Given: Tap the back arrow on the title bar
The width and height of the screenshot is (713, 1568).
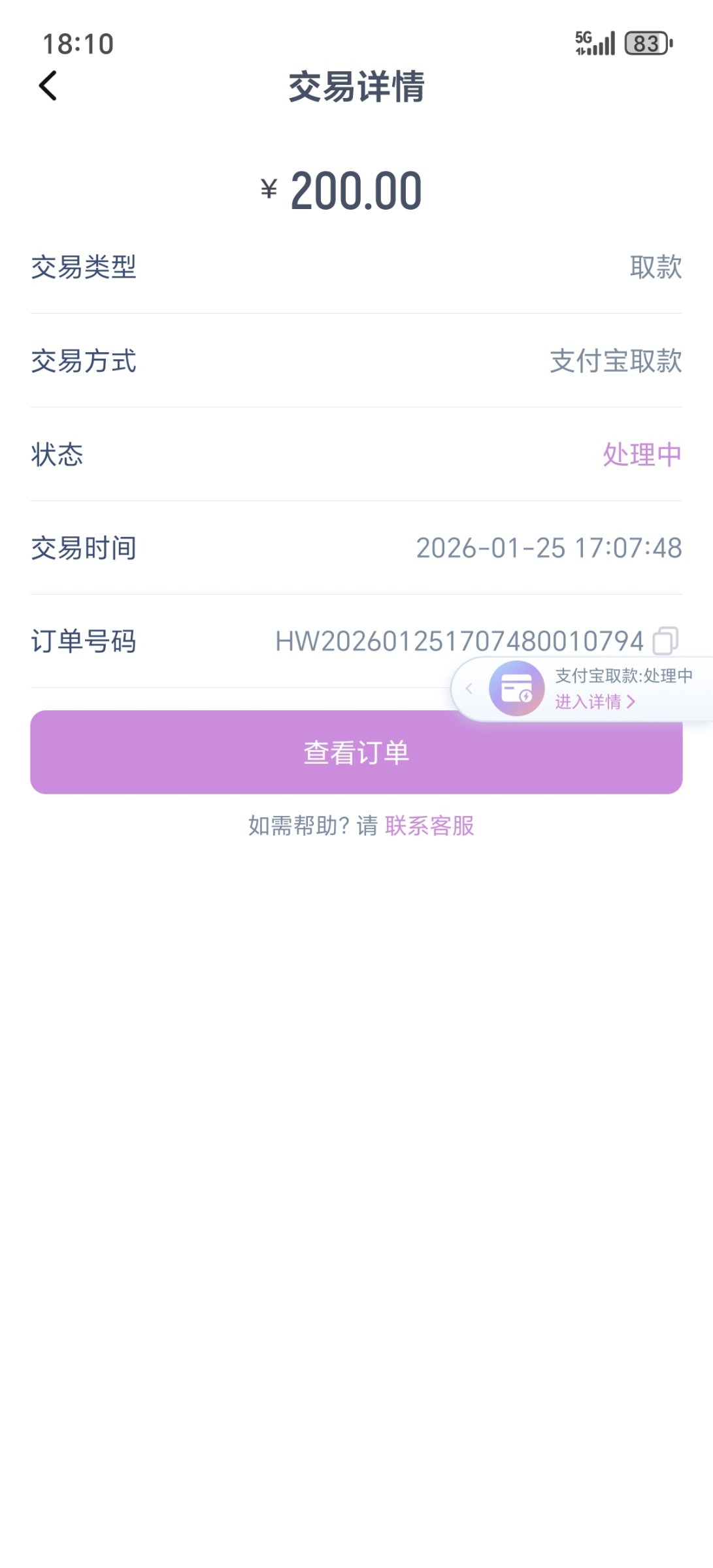Looking at the screenshot, I should point(47,87).
